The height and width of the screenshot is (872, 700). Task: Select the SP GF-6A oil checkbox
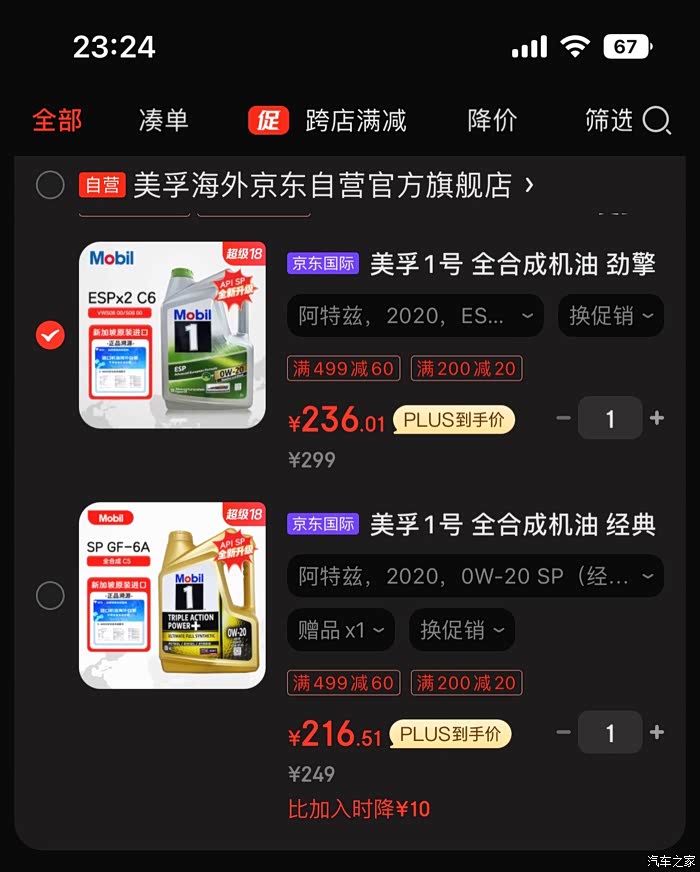point(50,596)
